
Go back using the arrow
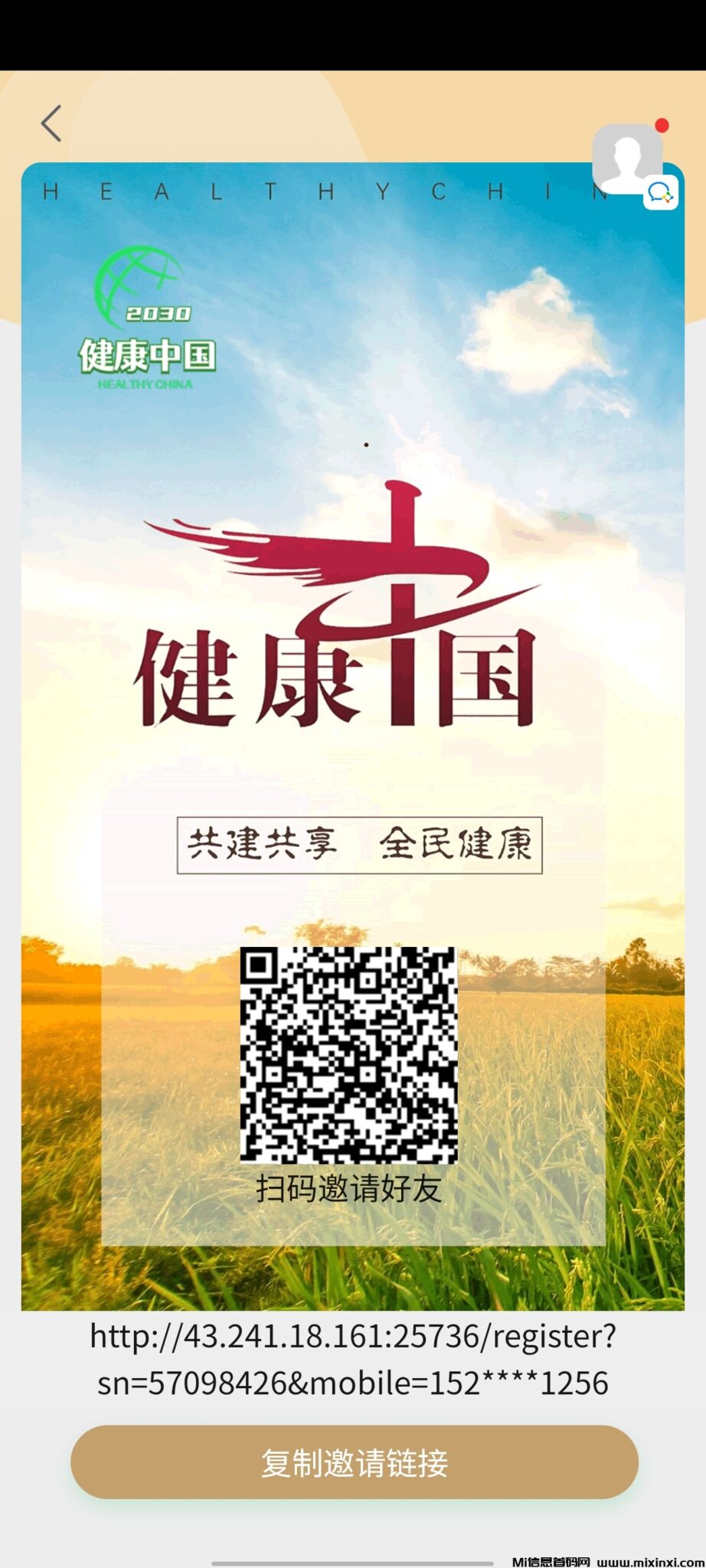(51, 123)
